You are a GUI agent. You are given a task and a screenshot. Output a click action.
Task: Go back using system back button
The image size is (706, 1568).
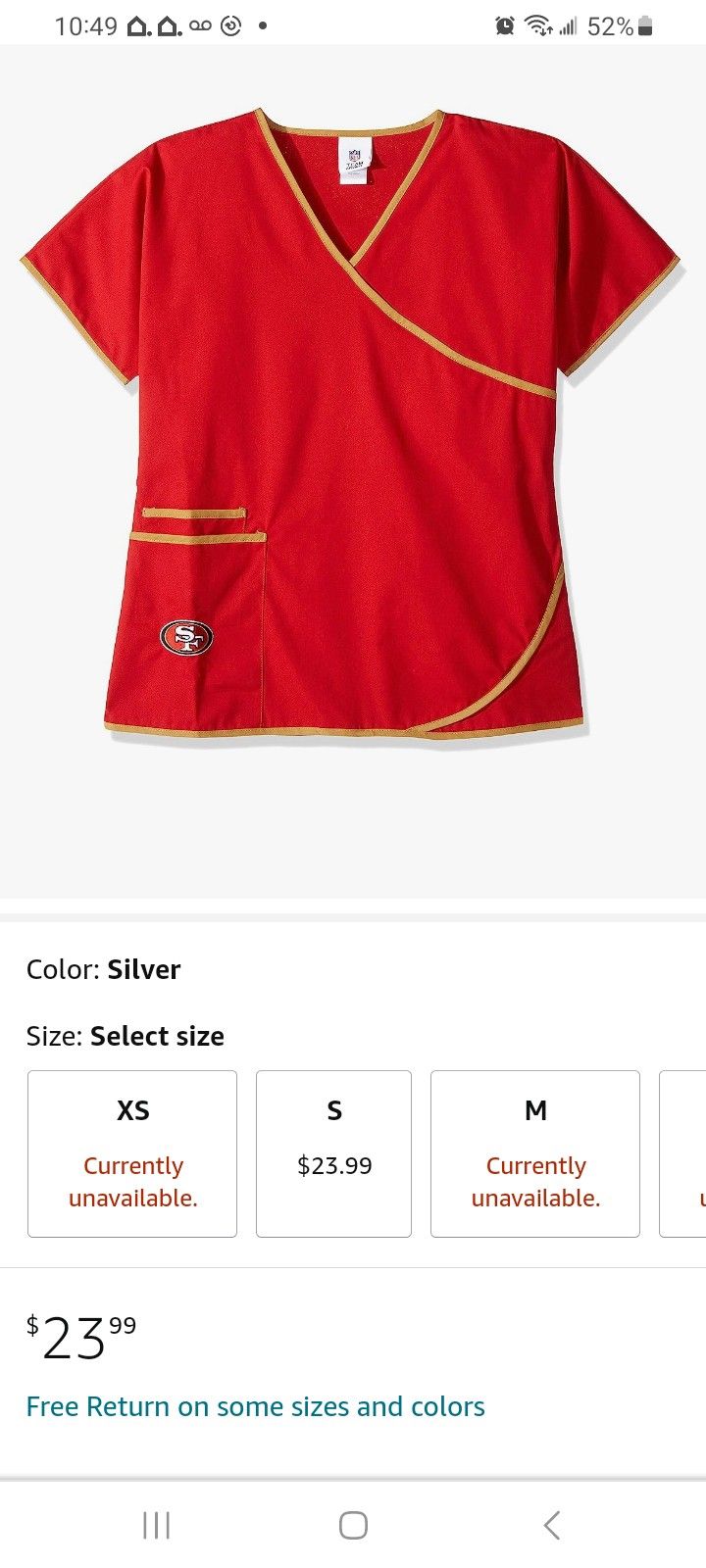(x=552, y=1525)
